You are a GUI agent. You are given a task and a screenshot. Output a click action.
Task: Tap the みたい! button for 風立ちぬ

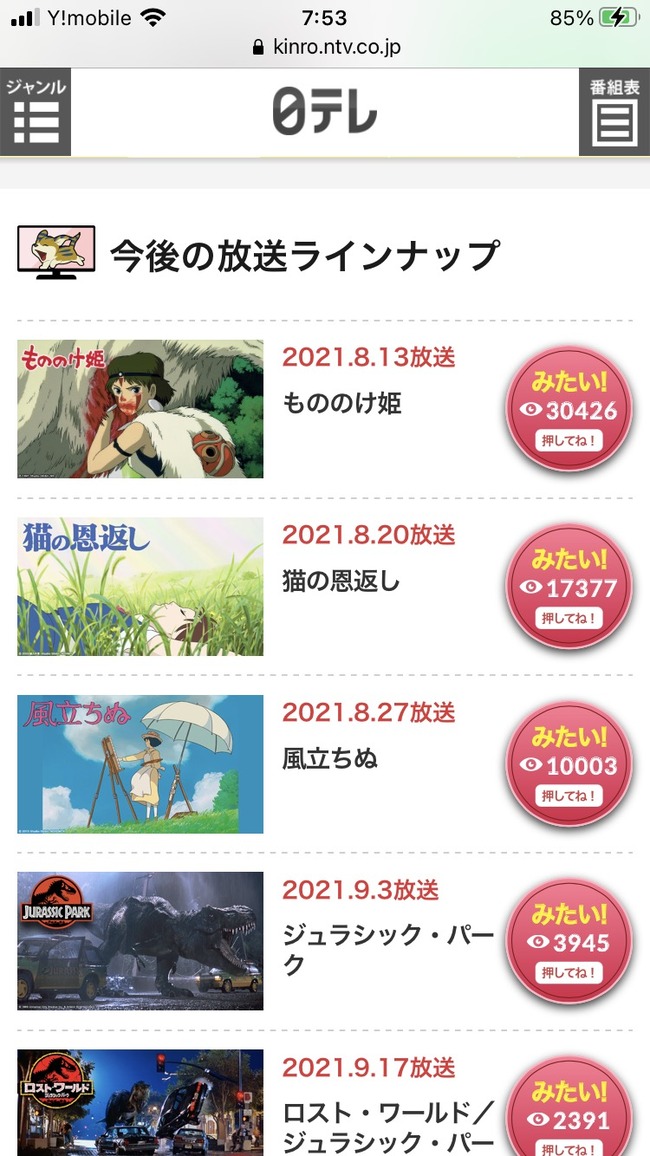(570, 766)
